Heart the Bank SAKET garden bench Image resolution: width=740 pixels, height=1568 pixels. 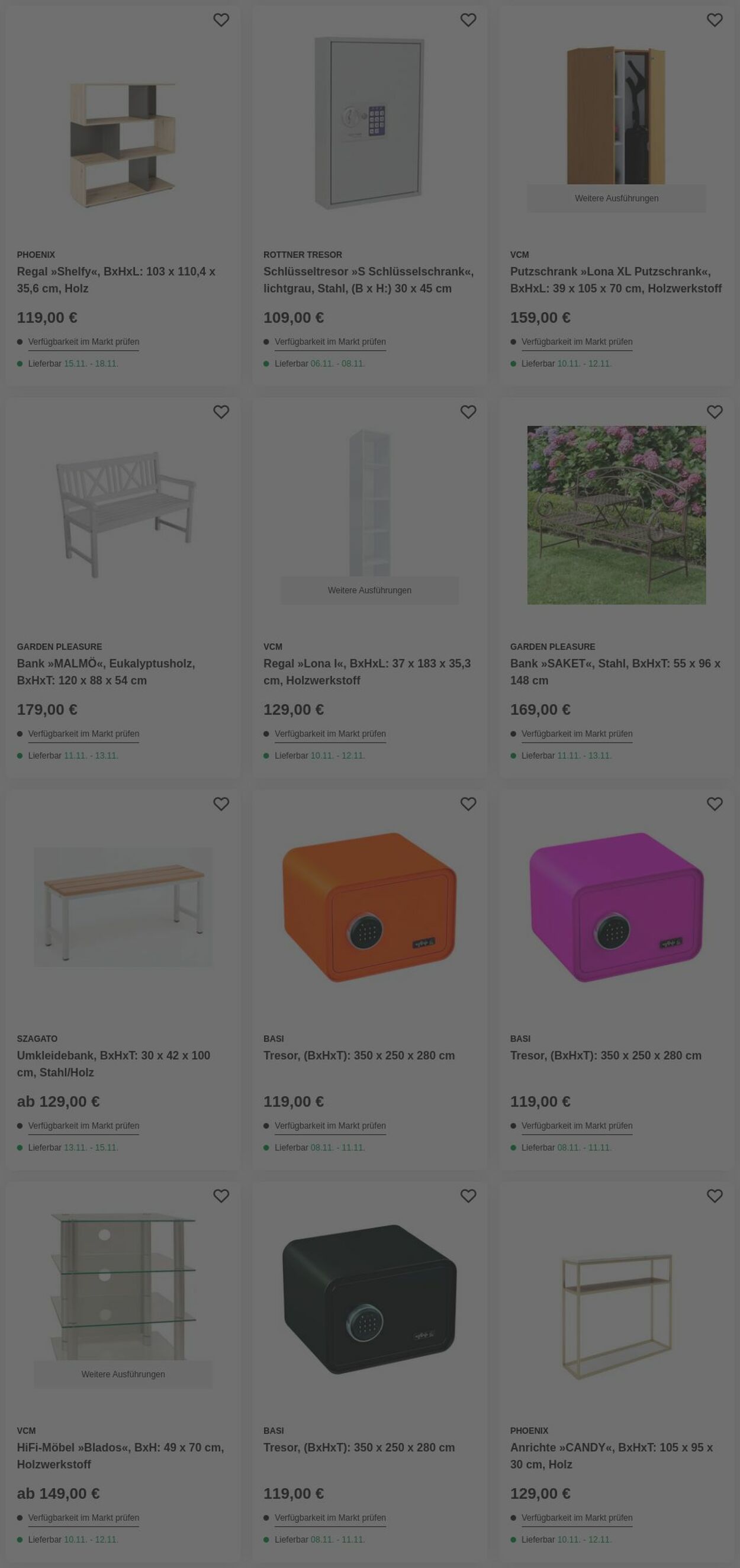[715, 412]
